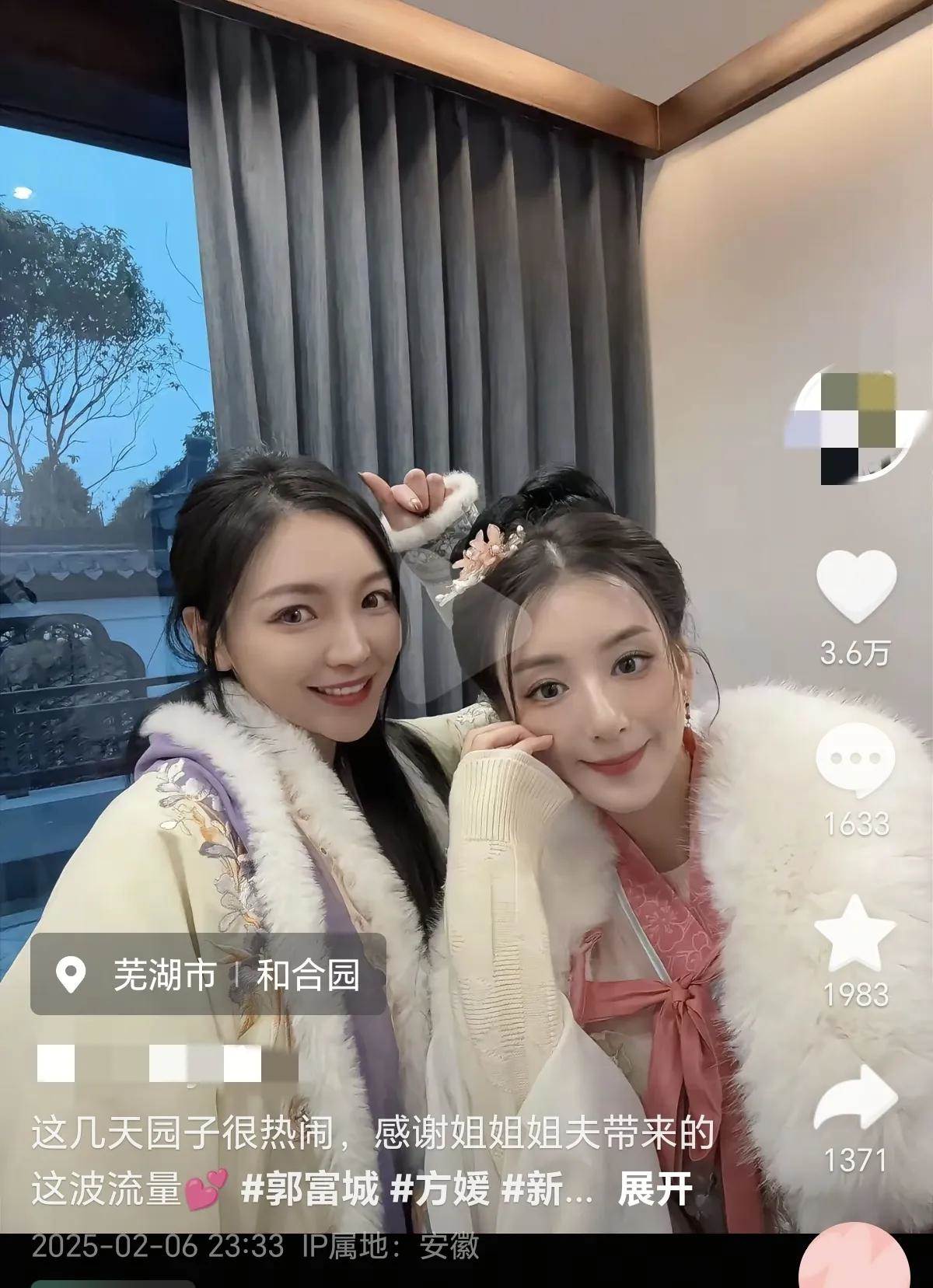Open the #方媛 hashtag
Screen dimensions: 933x1288
point(440,1189)
